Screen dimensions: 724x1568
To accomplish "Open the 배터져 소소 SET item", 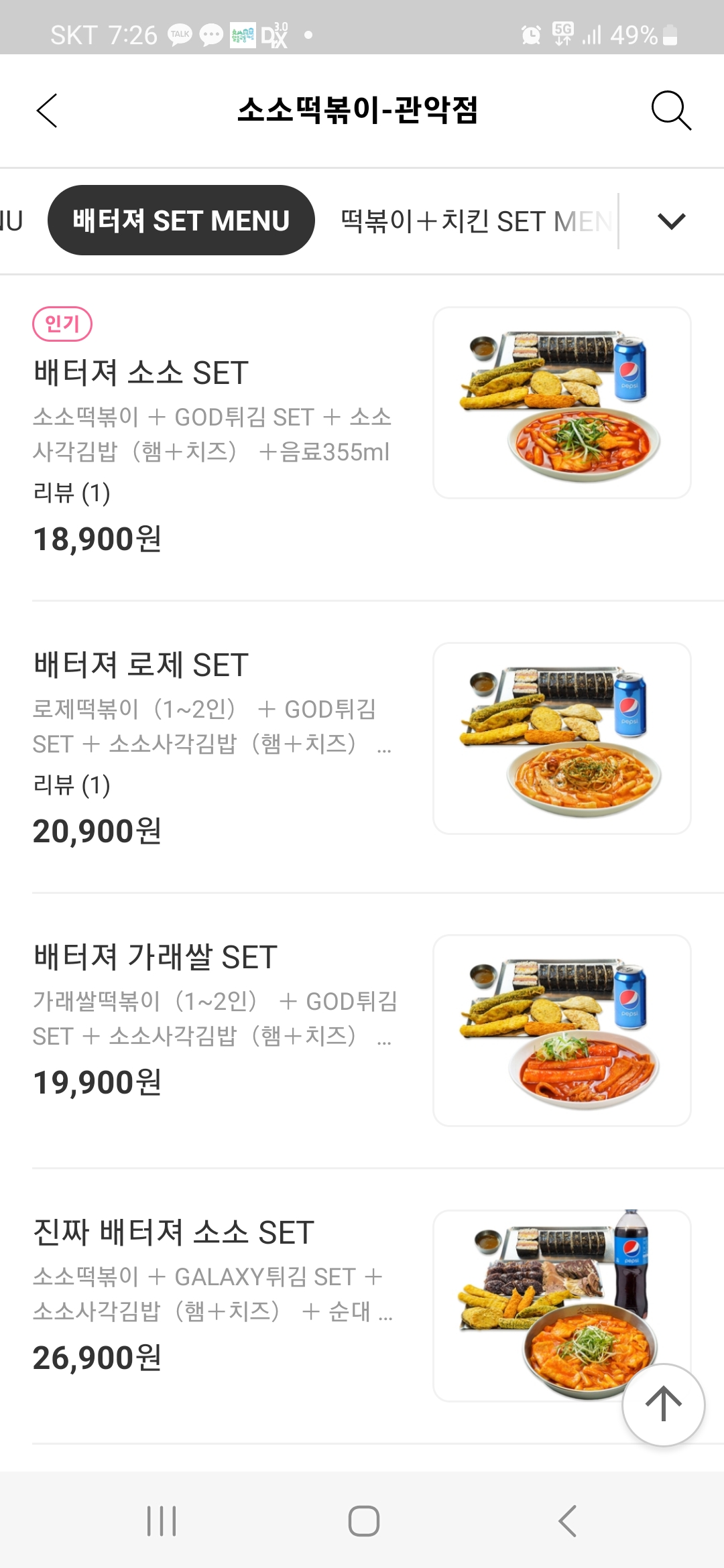I will point(141,373).
